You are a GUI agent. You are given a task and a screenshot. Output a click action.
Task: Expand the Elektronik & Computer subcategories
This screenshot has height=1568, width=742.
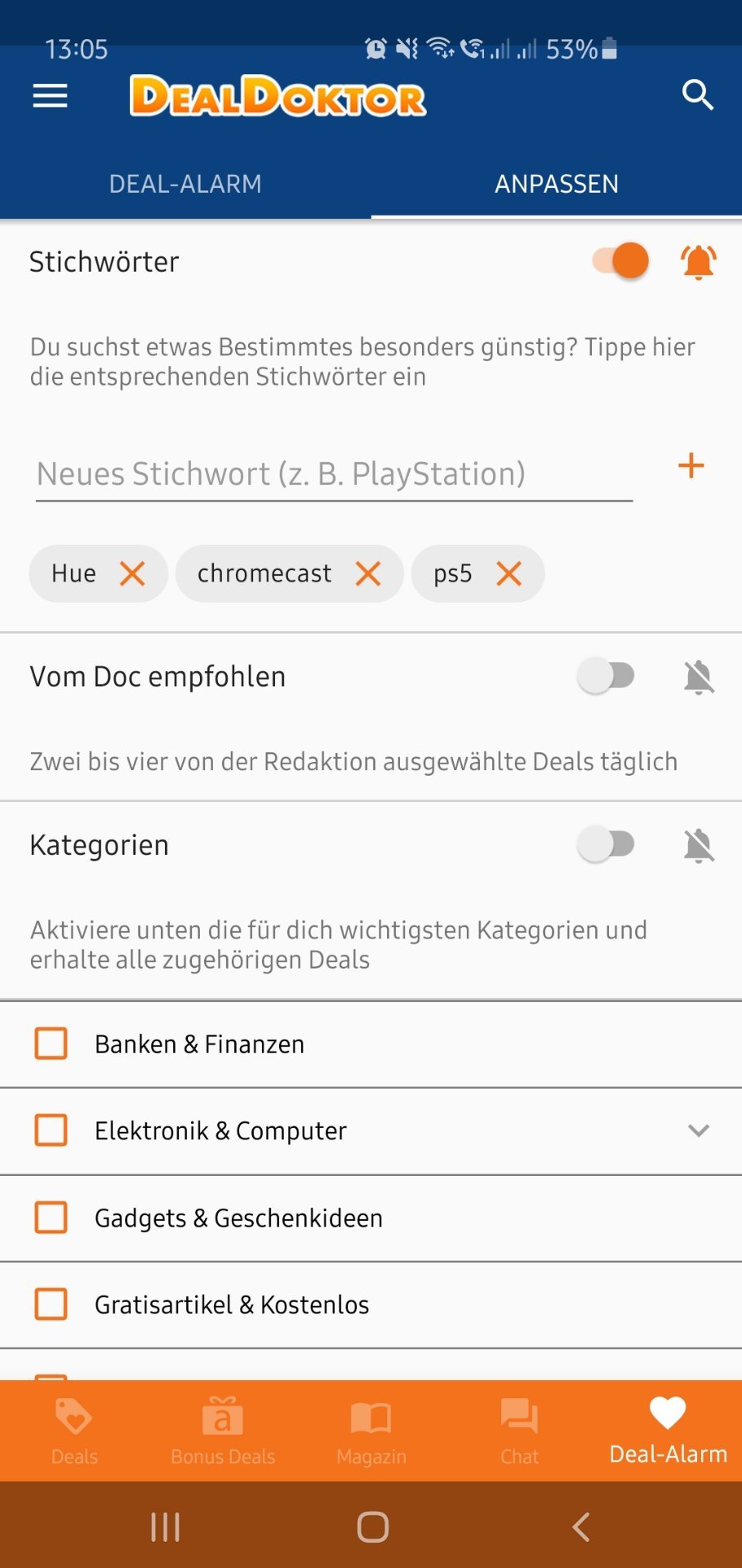tap(699, 1131)
